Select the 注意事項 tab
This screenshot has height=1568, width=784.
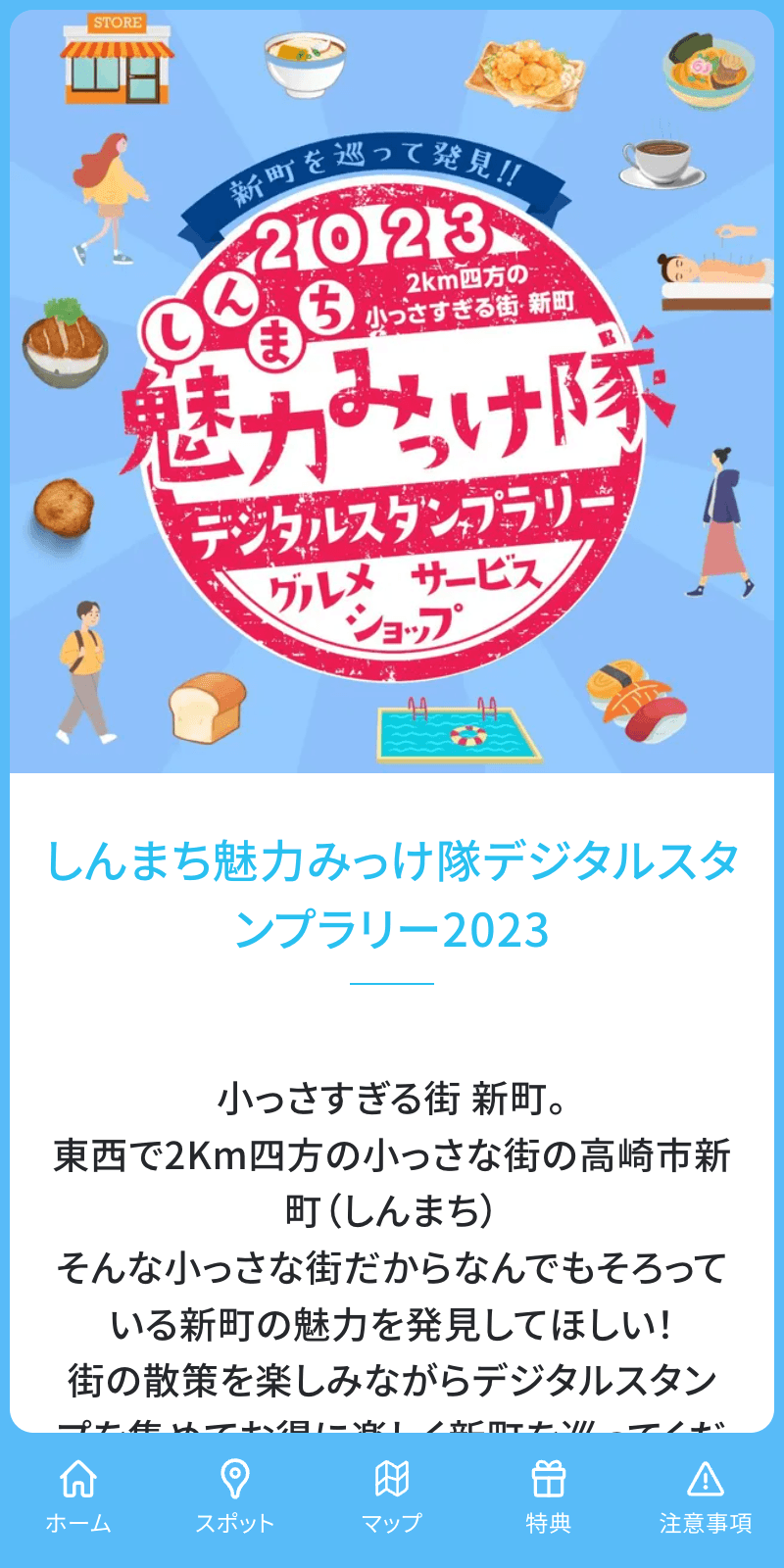click(x=706, y=1496)
